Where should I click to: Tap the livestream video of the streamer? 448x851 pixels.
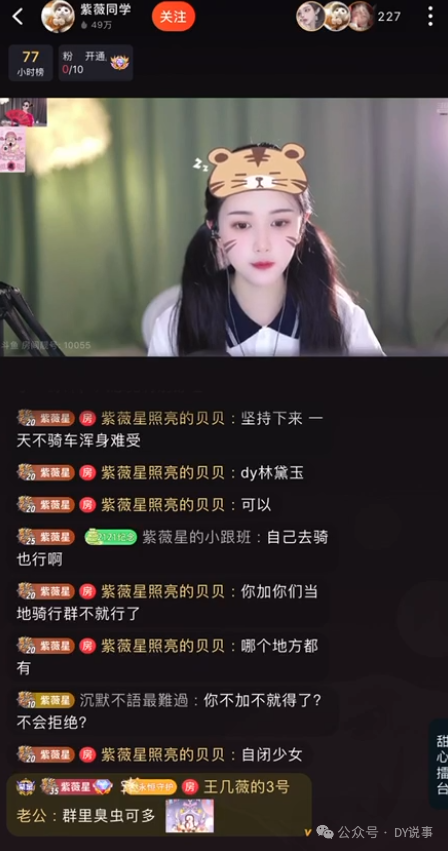[x=224, y=227]
